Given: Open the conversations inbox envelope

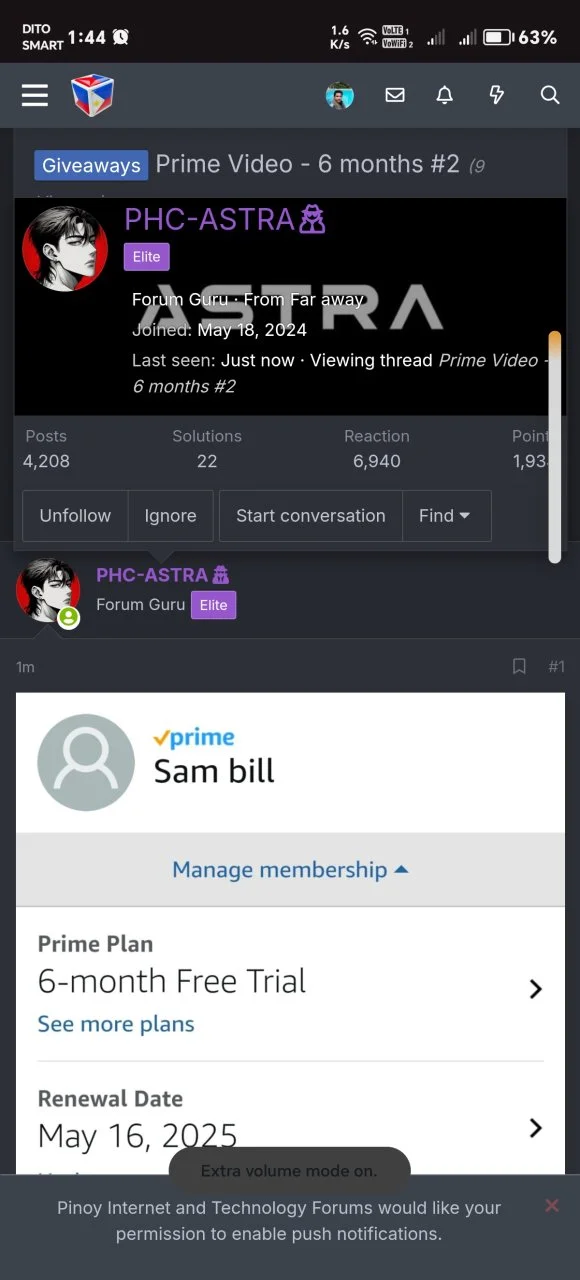Looking at the screenshot, I should [x=395, y=95].
